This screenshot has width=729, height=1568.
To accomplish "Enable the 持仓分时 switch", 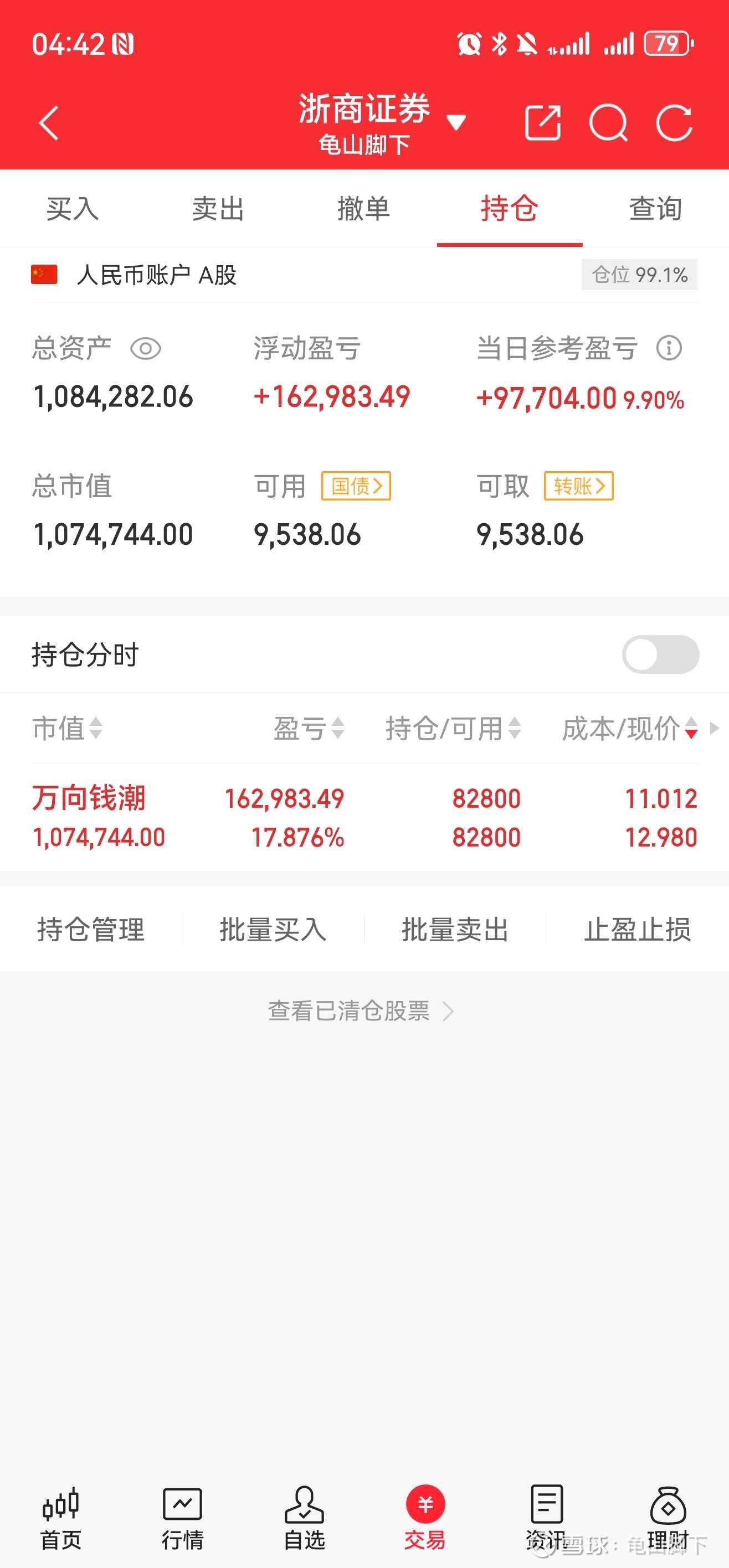I will pos(660,654).
